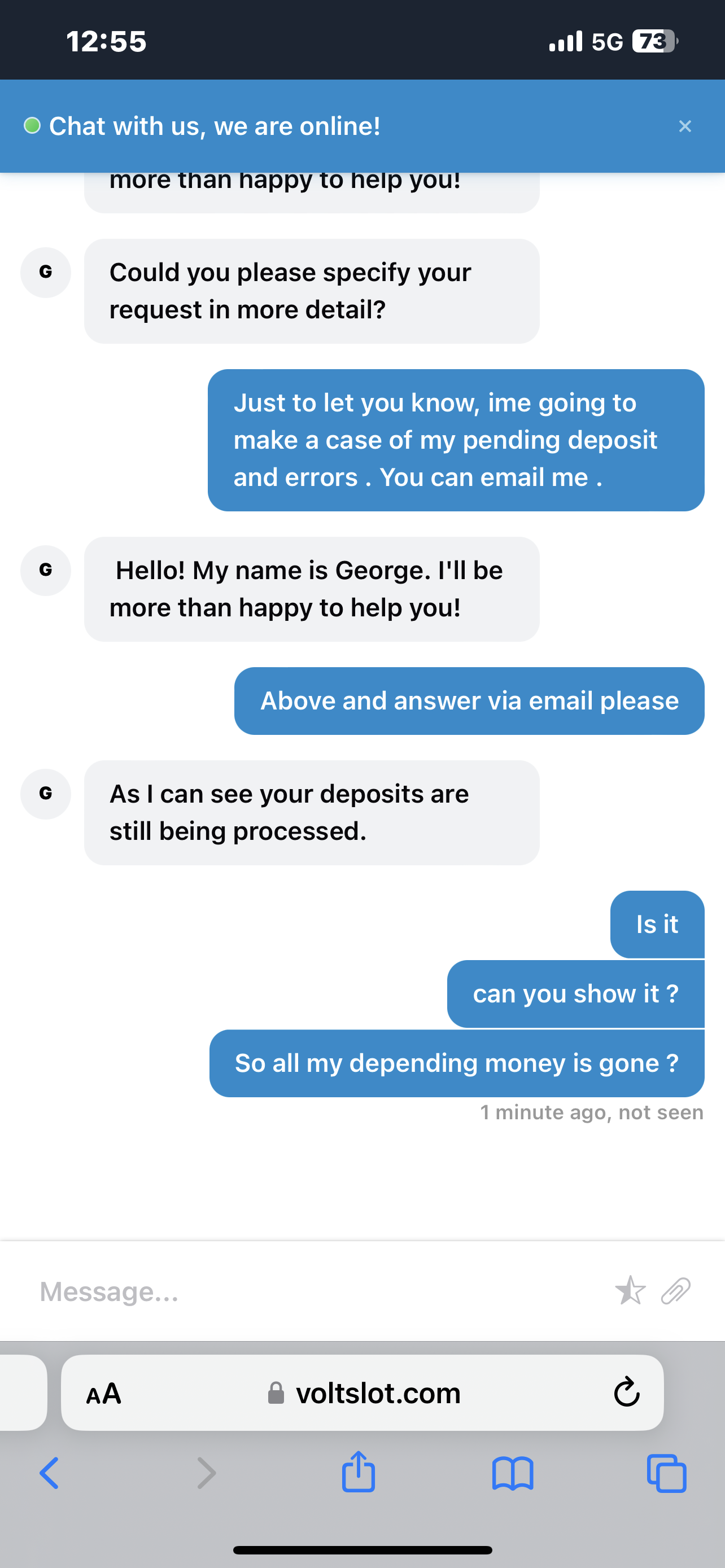This screenshot has height=1568, width=725.
Task: Rate the chat with the star icon
Action: tap(630, 1290)
